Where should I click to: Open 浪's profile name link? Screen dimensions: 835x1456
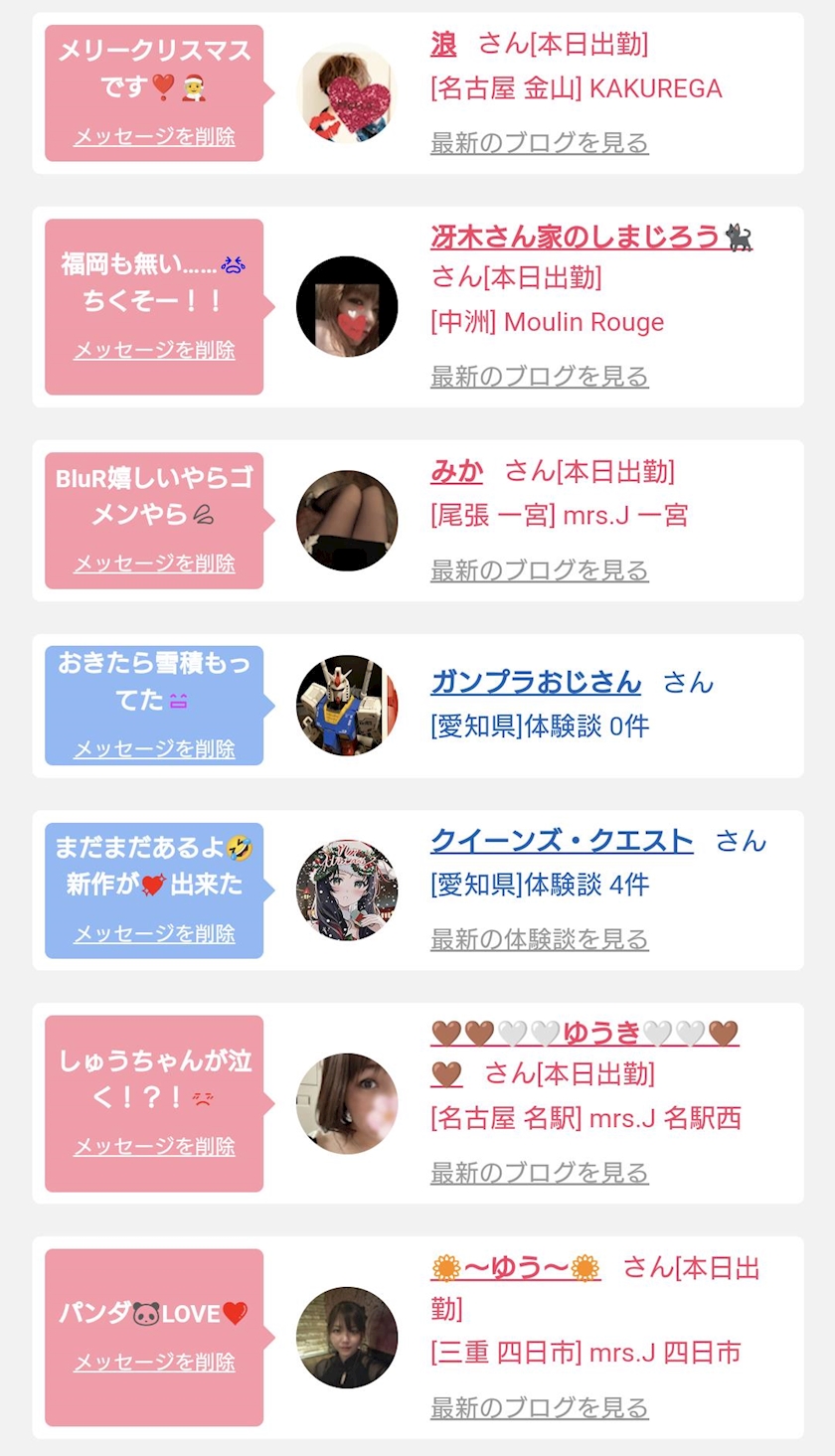[x=443, y=45]
